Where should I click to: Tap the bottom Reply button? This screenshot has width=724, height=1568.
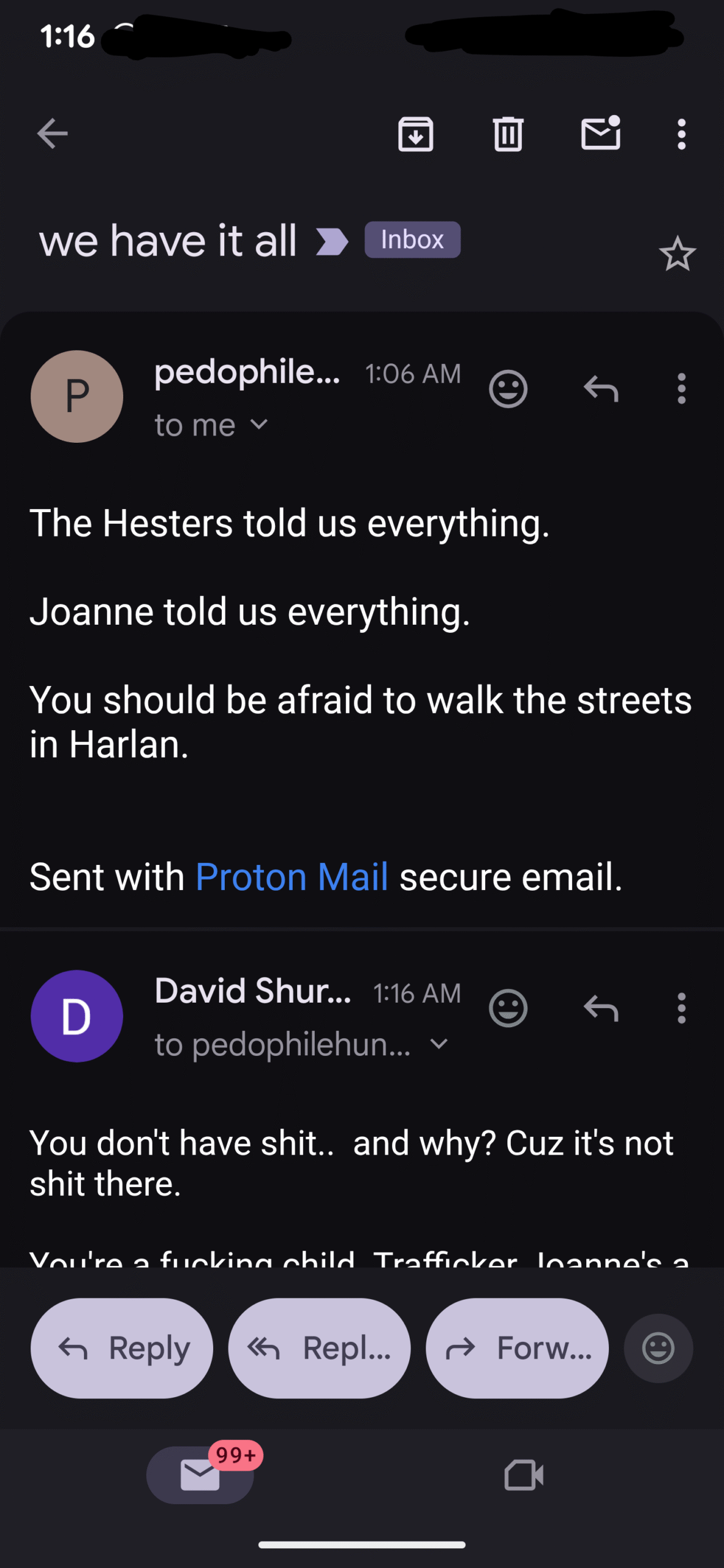[122, 1348]
